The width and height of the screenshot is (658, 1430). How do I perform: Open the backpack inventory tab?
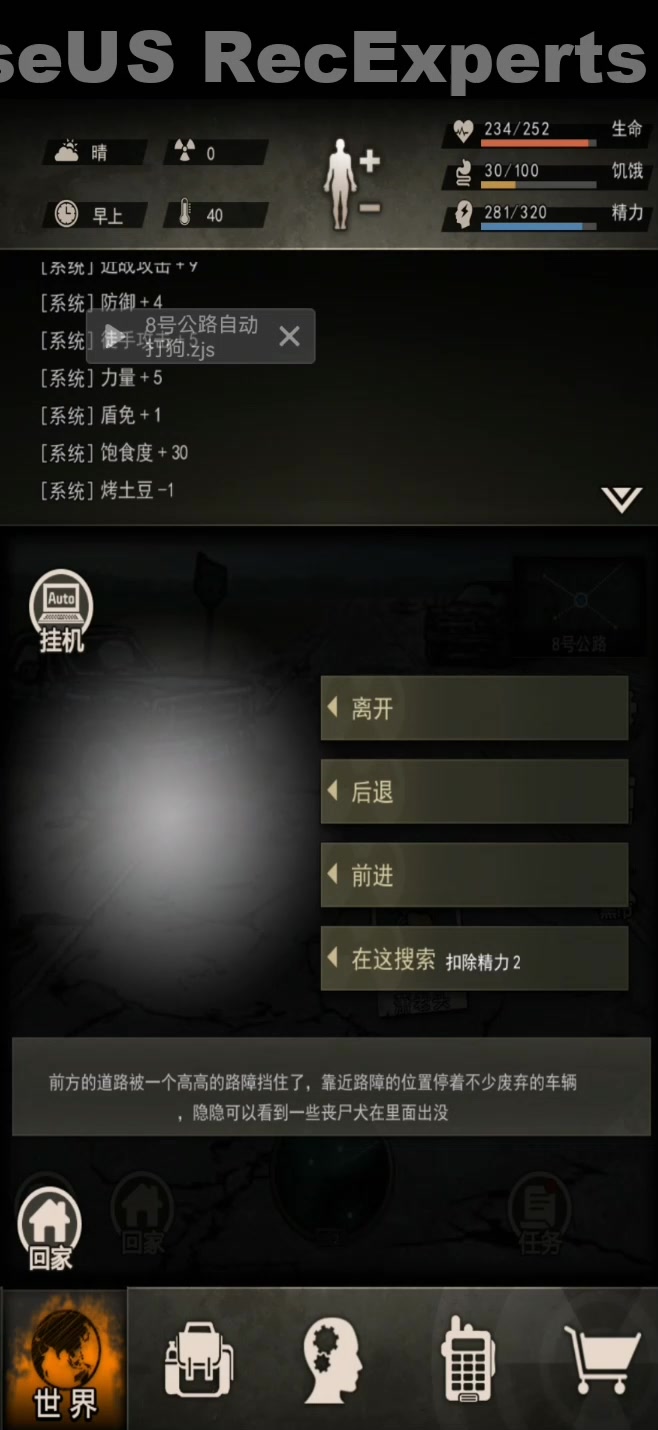(199, 1359)
